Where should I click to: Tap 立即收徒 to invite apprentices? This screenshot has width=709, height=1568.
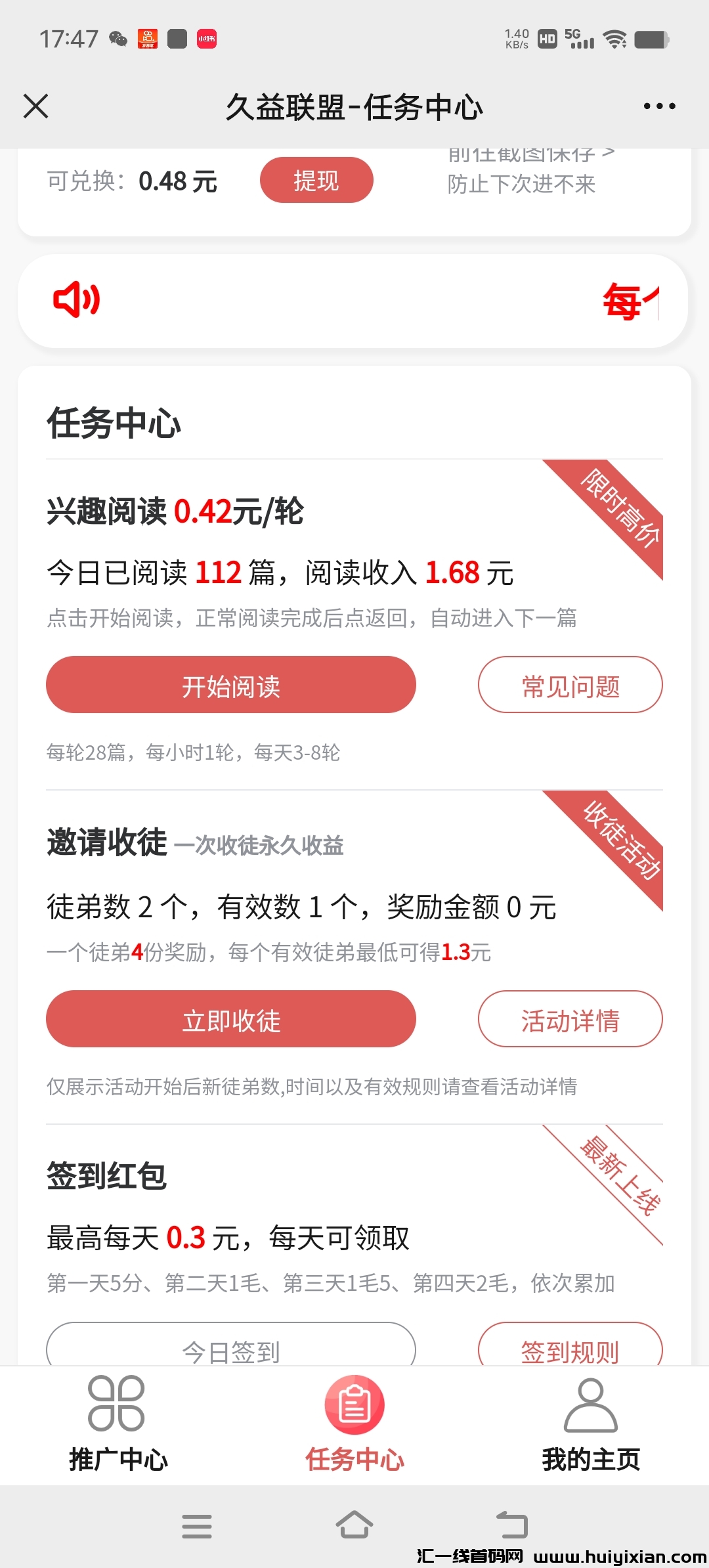point(230,1019)
